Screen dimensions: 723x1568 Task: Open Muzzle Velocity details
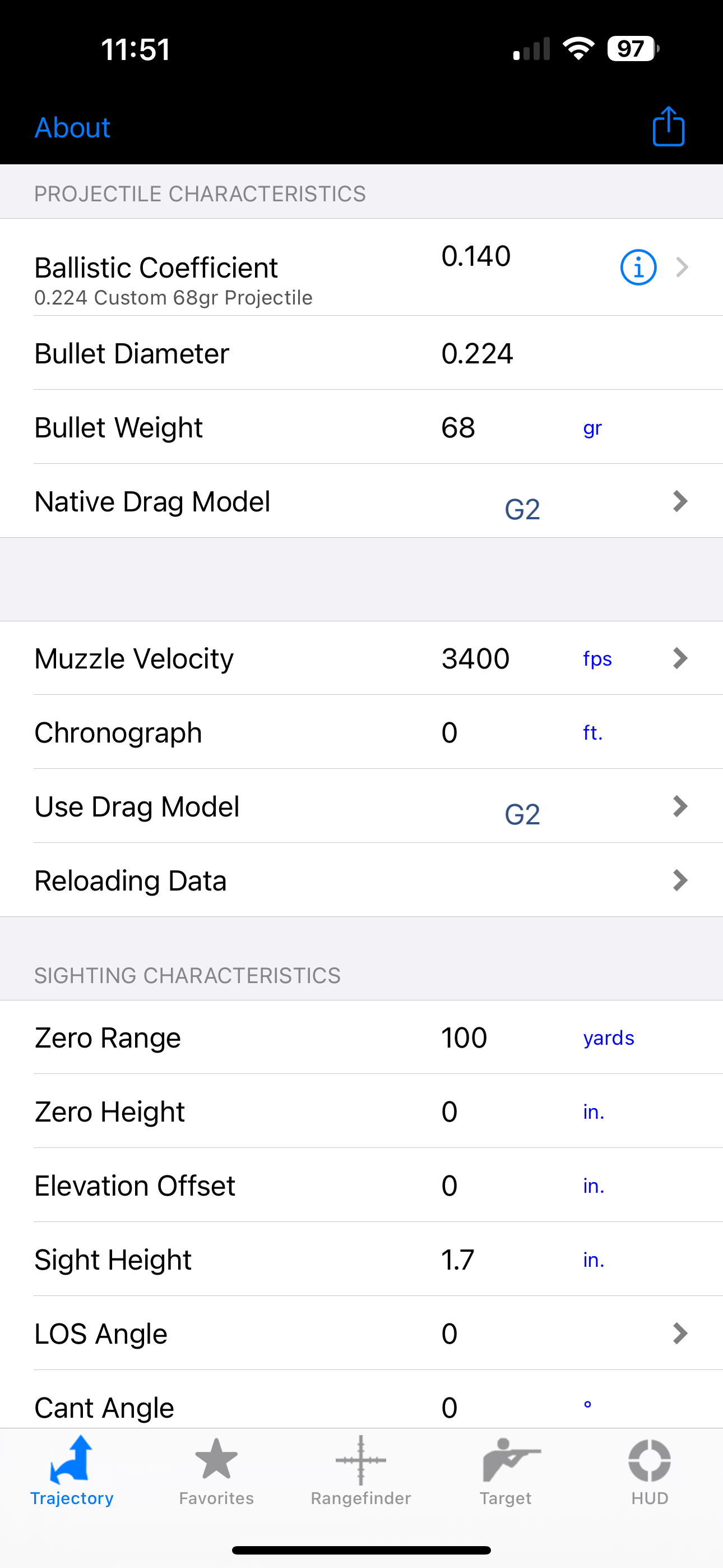pyautogui.click(x=680, y=658)
